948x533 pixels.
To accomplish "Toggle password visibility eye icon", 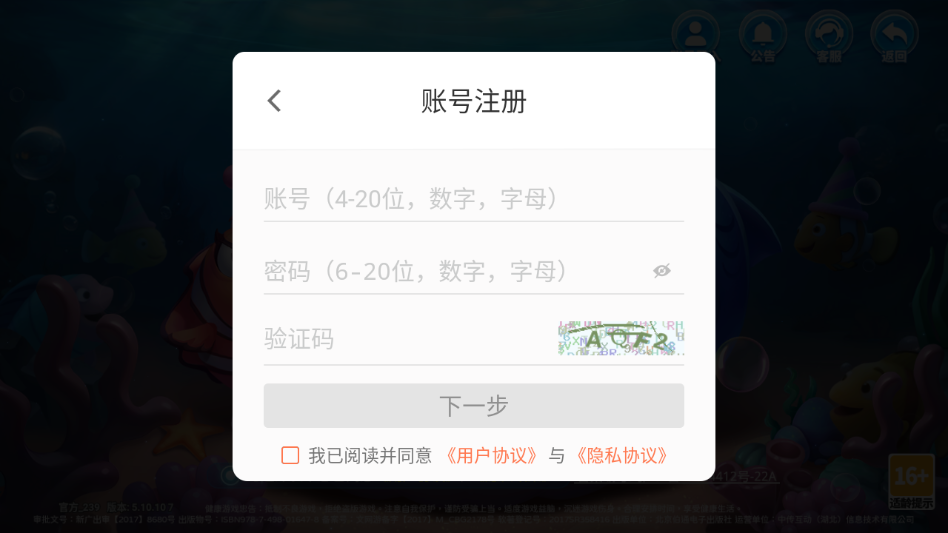I will tap(662, 271).
